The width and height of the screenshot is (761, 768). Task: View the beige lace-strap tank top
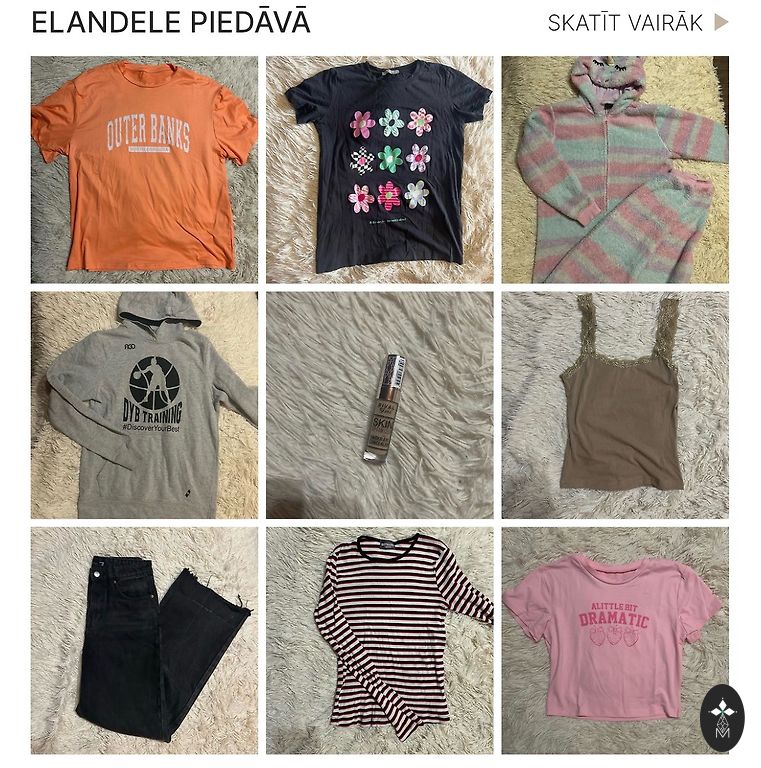tap(615, 404)
